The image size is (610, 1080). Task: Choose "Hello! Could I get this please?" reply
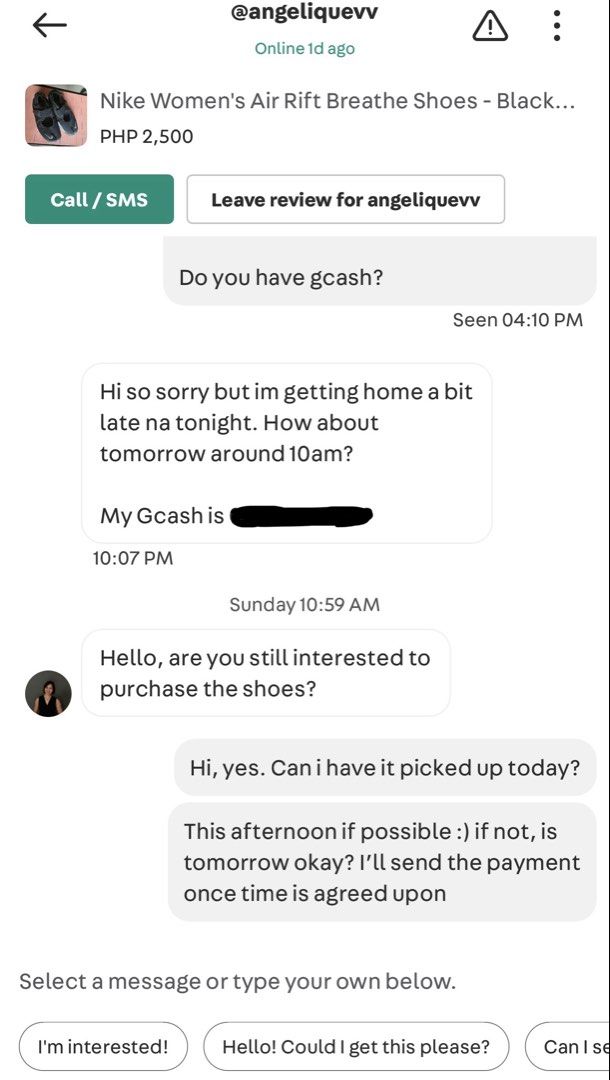(356, 1047)
